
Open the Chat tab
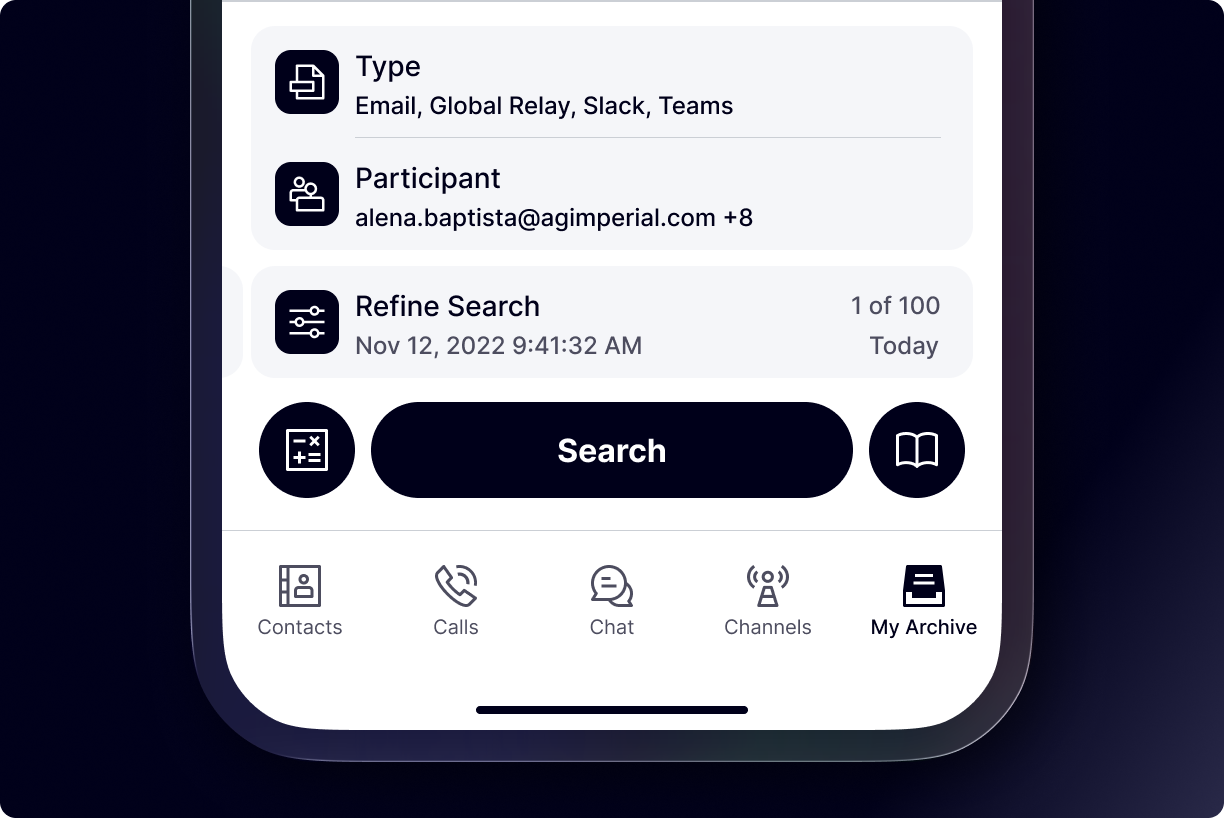pos(612,600)
